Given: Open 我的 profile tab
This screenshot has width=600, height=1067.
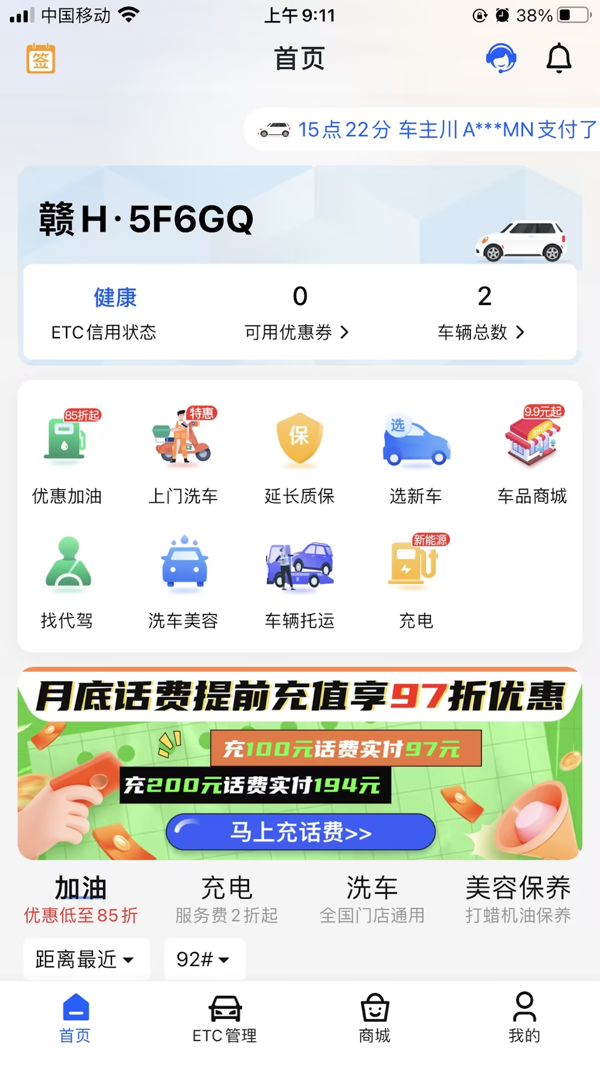Looking at the screenshot, I should click(x=524, y=1018).
